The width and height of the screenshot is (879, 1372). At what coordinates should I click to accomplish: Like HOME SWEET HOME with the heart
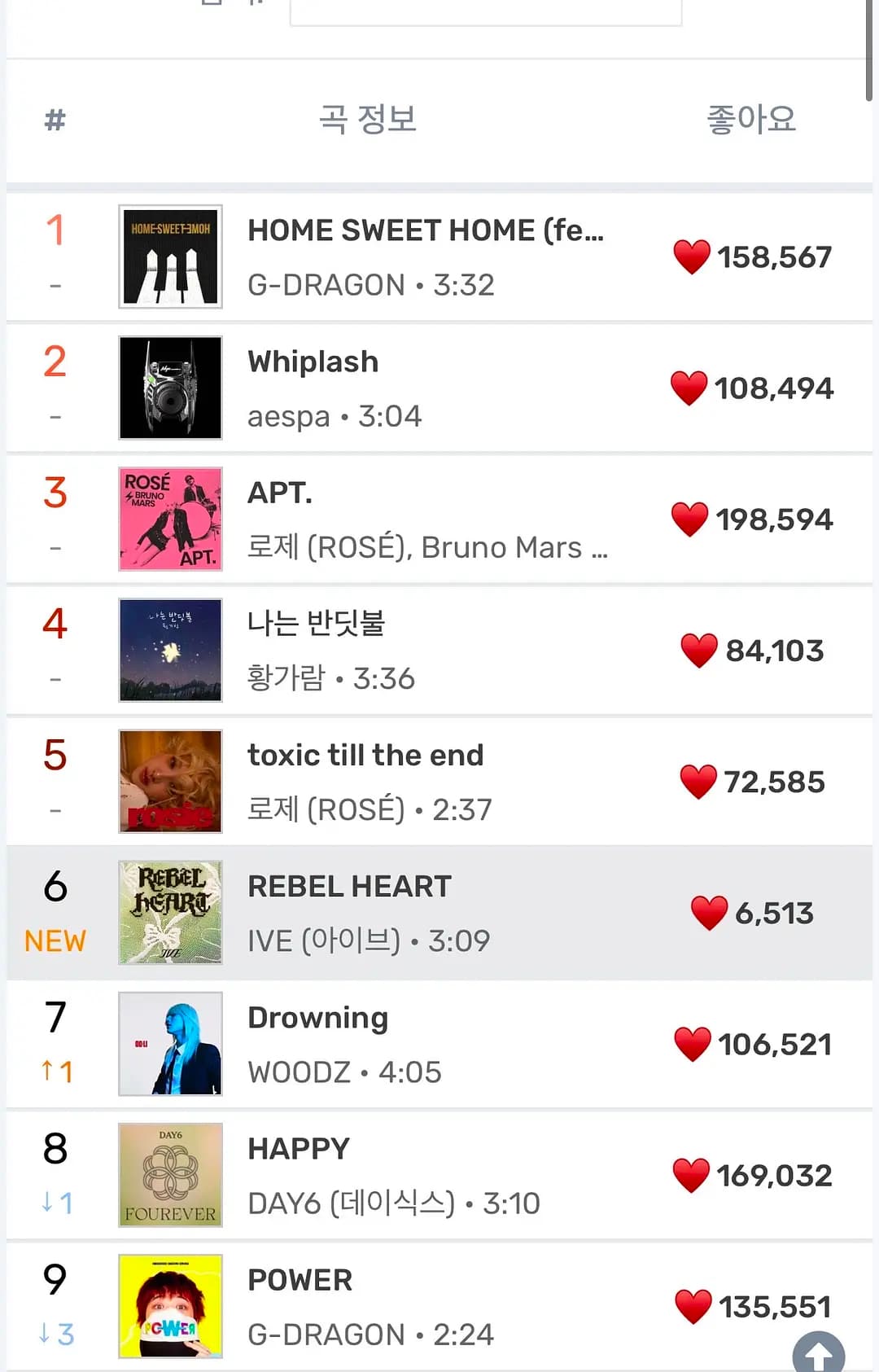click(x=692, y=257)
